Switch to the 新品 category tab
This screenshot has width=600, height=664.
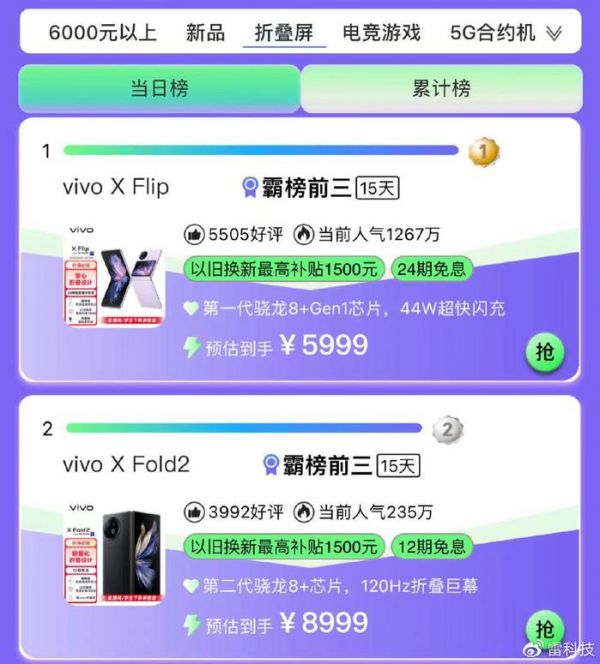click(x=205, y=33)
